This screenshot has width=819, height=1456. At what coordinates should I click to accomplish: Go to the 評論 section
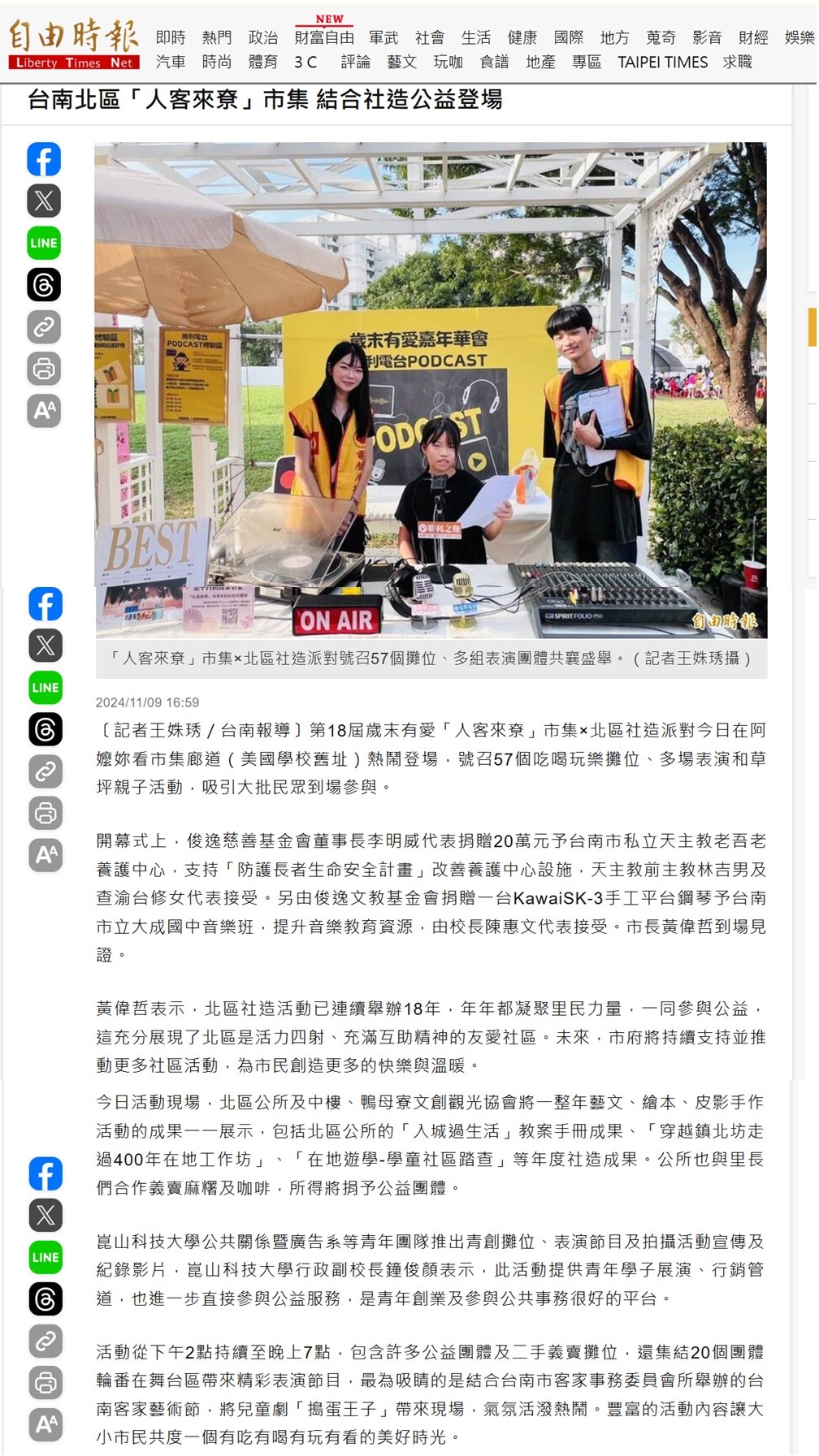[356, 62]
